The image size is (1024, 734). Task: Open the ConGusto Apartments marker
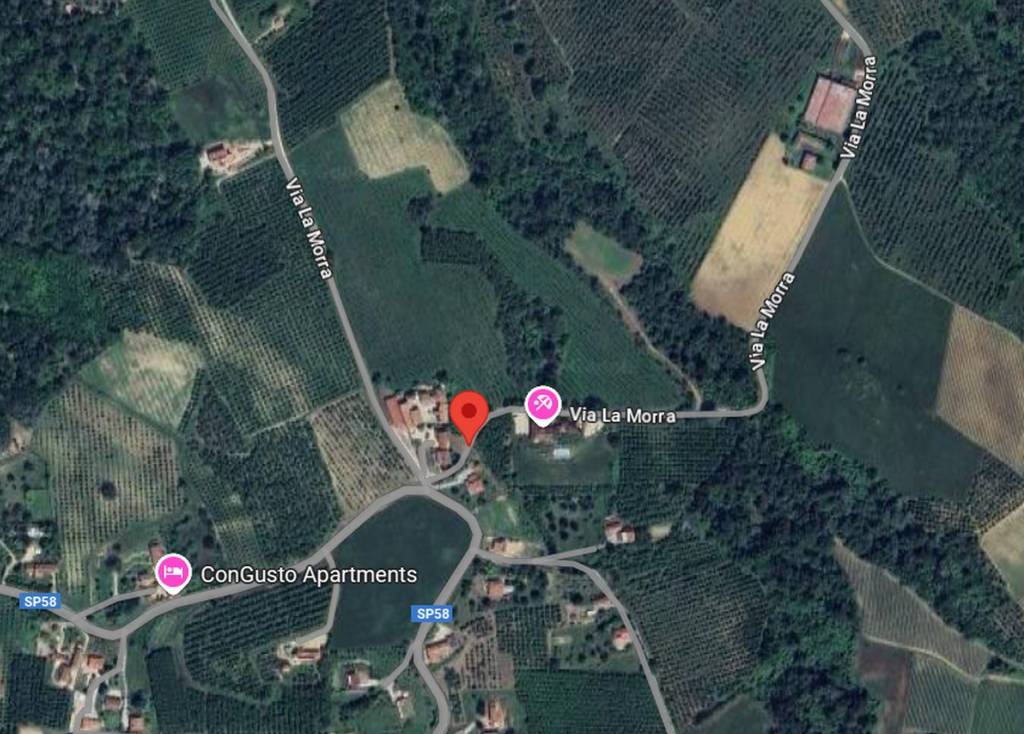pos(175,573)
